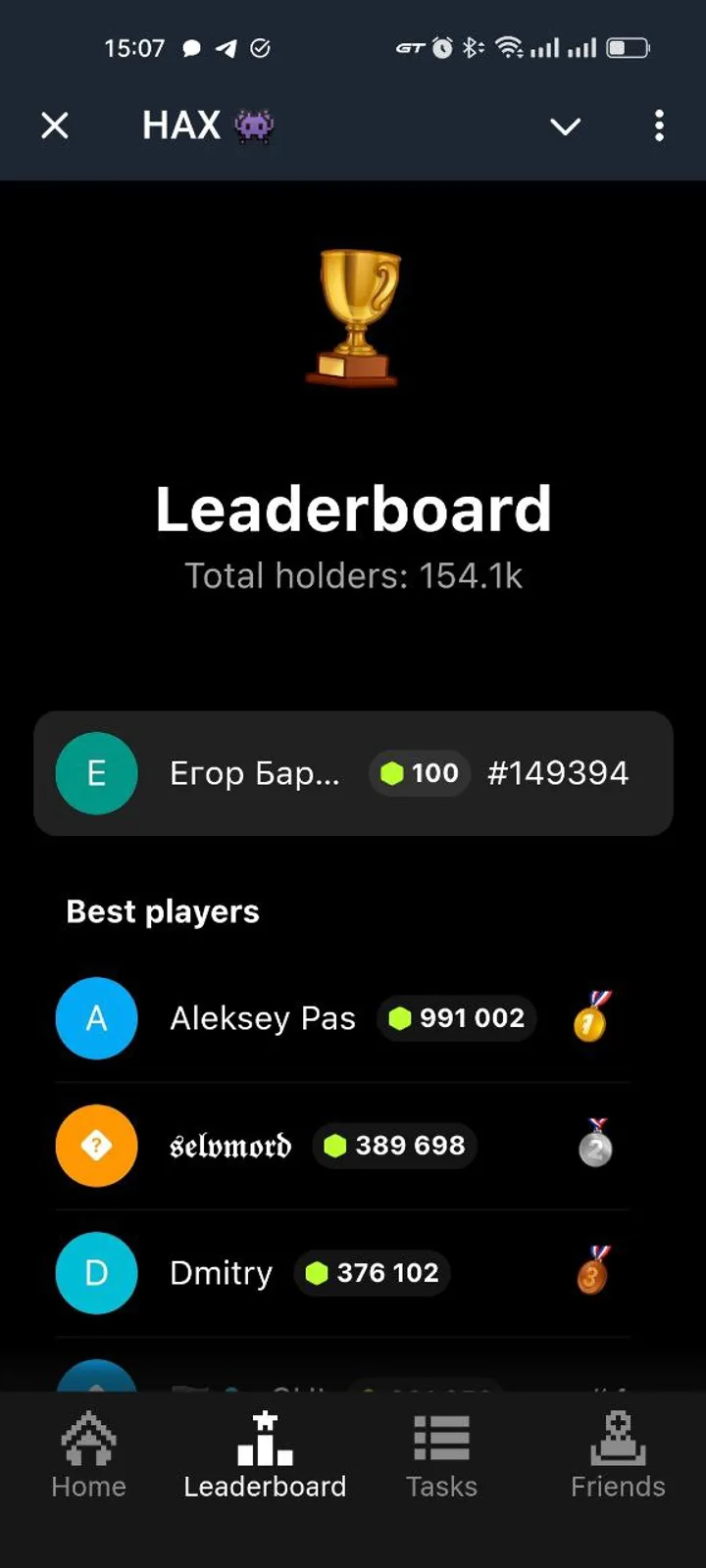Open the three-dot overflow menu
Screen dimensions: 706x1568
click(659, 125)
